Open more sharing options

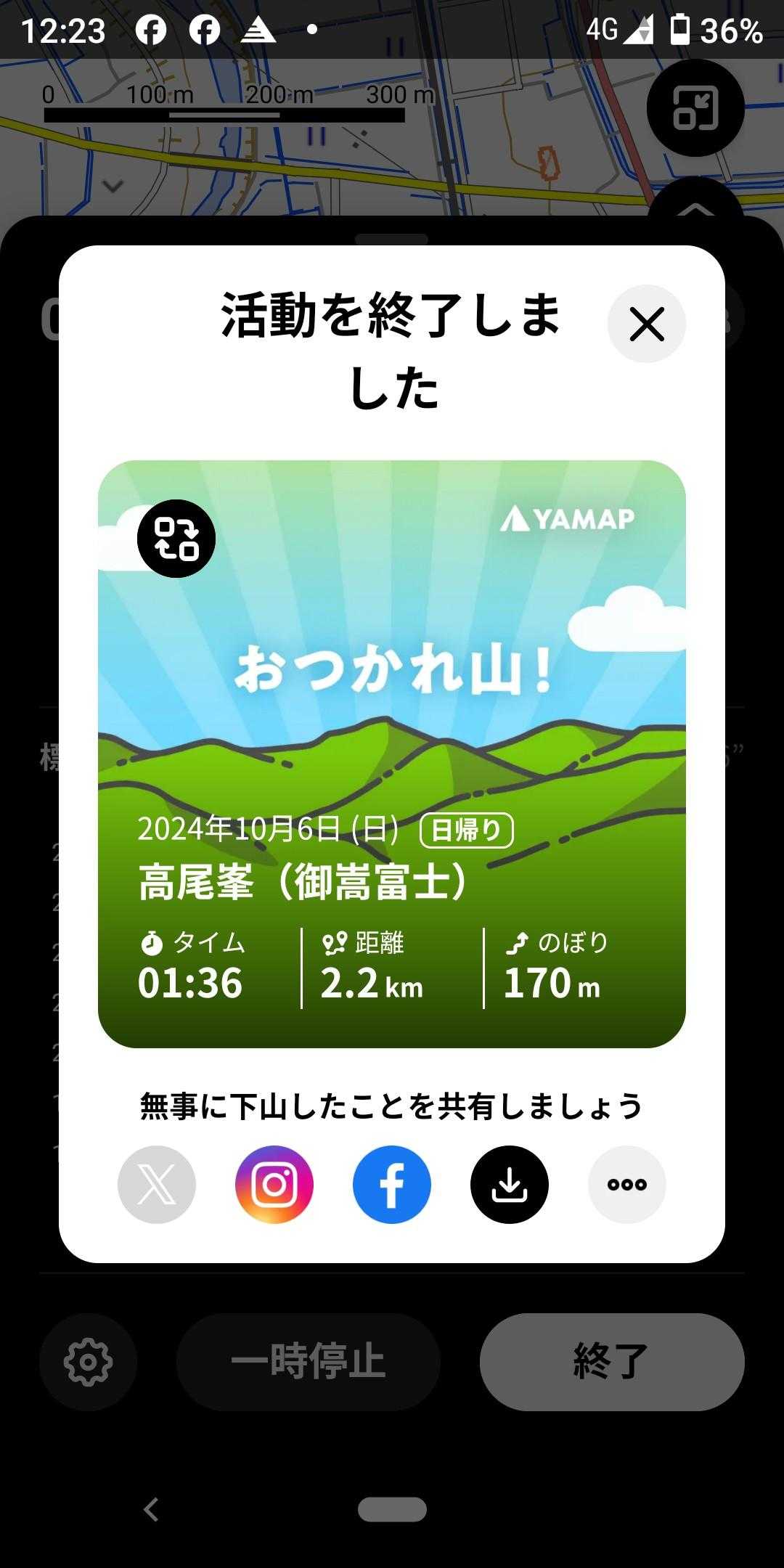(627, 1185)
